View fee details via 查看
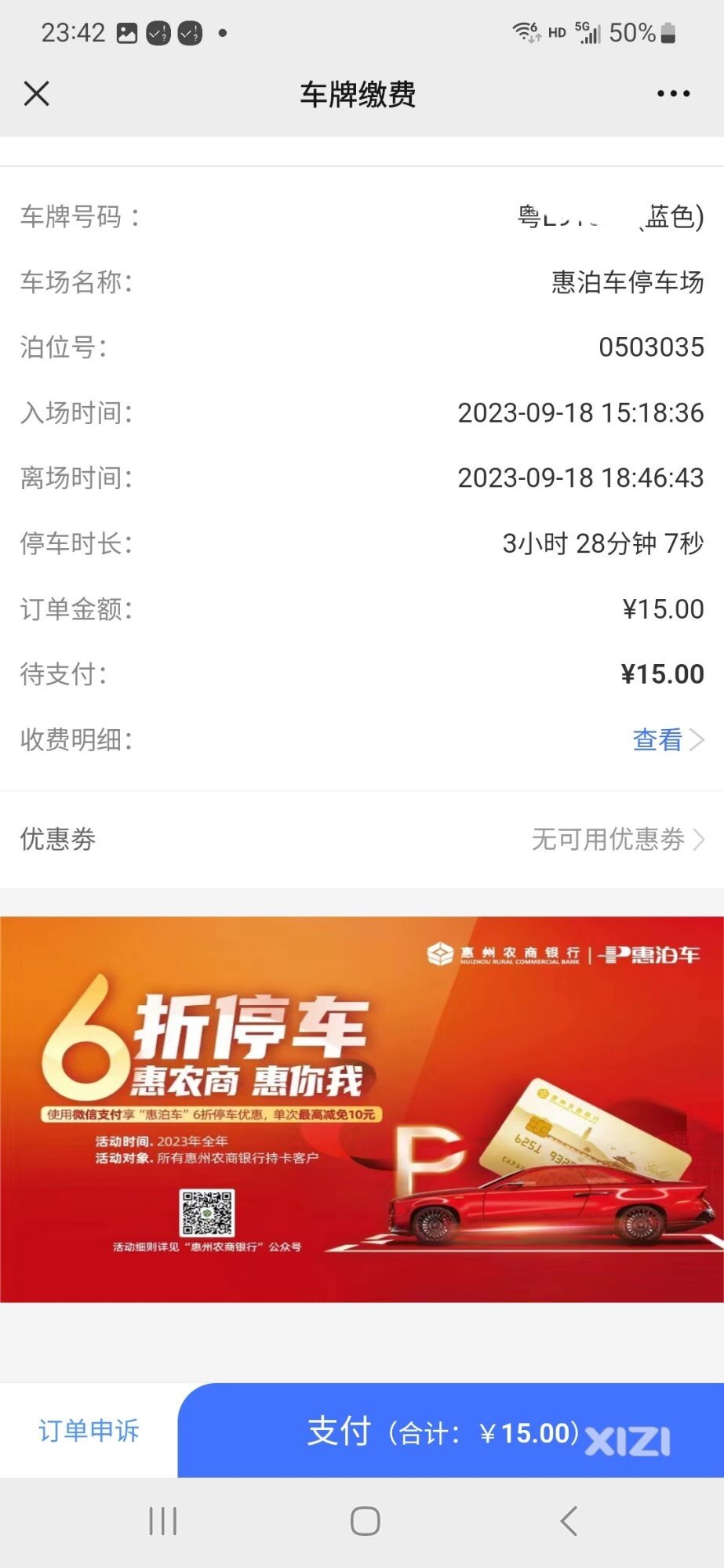 pos(667,739)
